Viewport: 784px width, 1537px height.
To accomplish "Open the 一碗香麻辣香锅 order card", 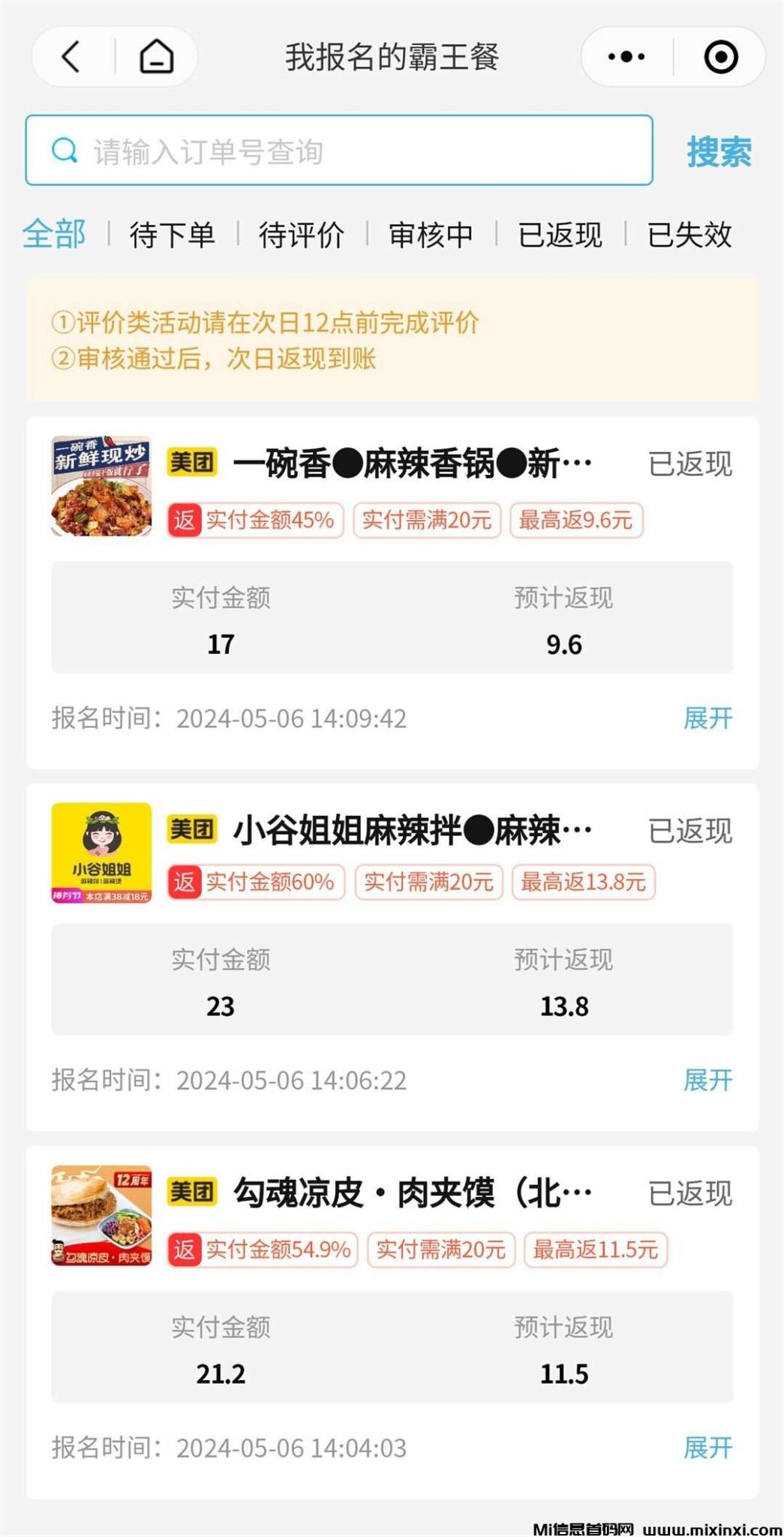I will 411,464.
